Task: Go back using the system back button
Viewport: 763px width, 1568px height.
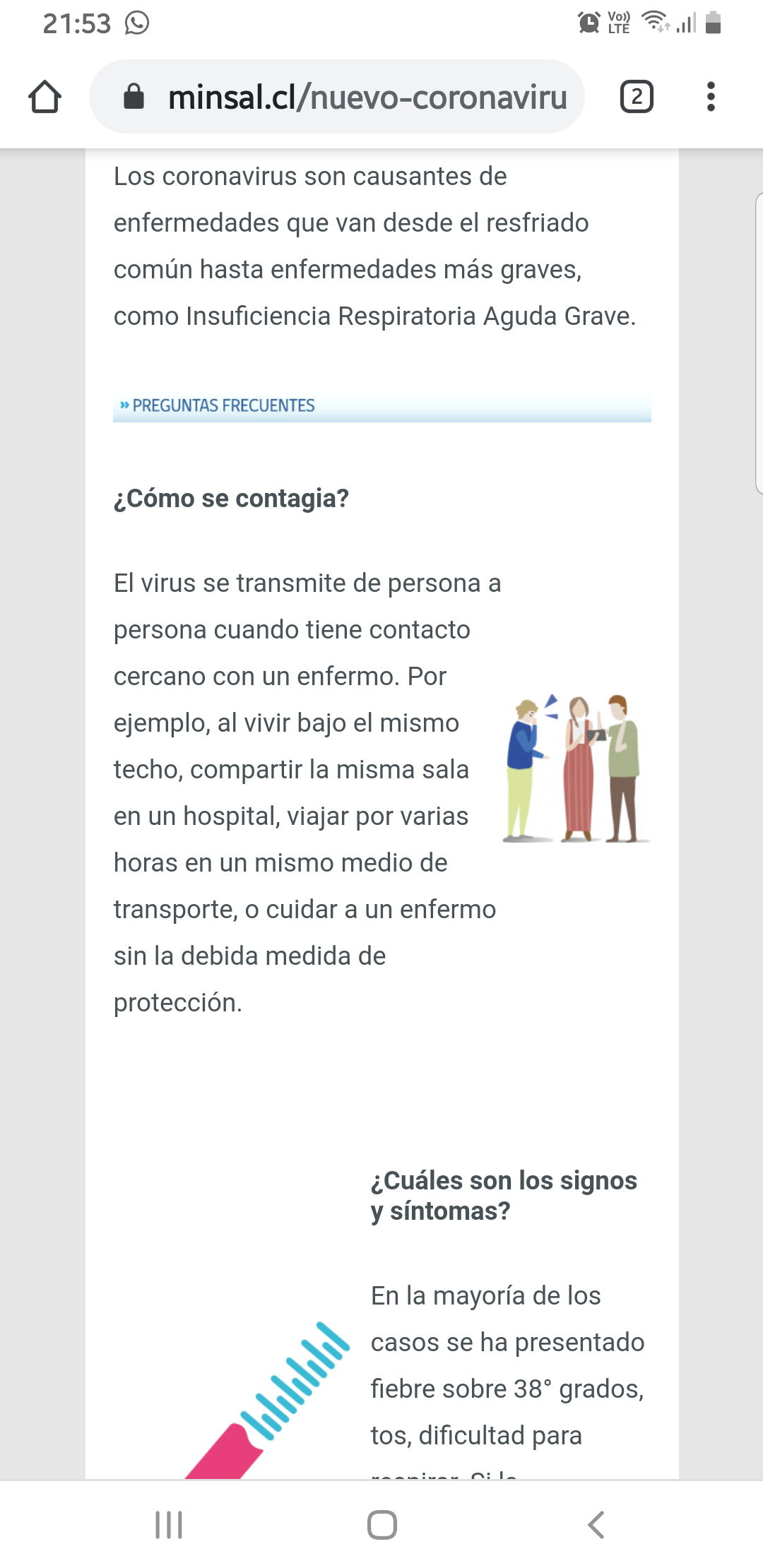Action: point(596,1525)
